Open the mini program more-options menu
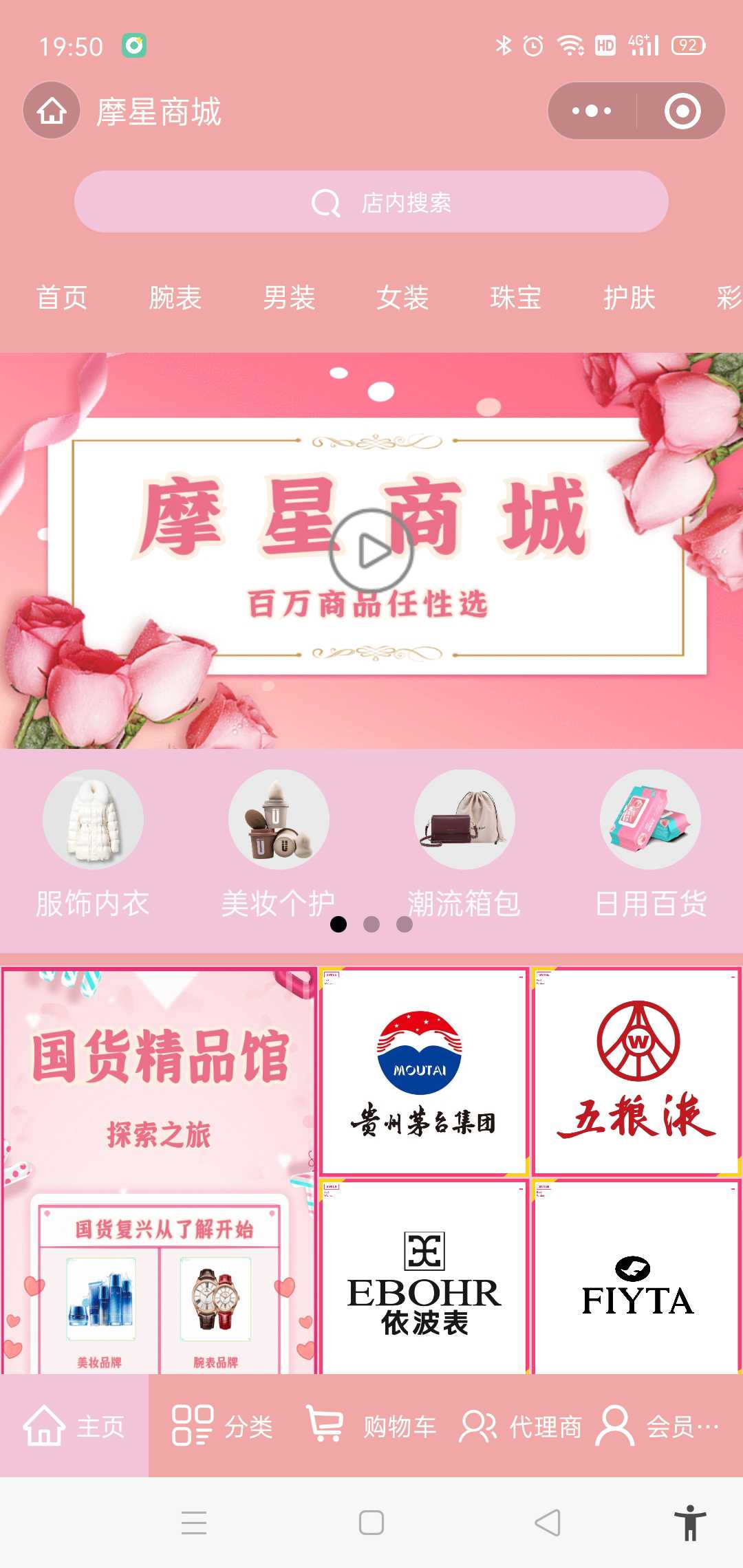The image size is (743, 1568). (592, 111)
